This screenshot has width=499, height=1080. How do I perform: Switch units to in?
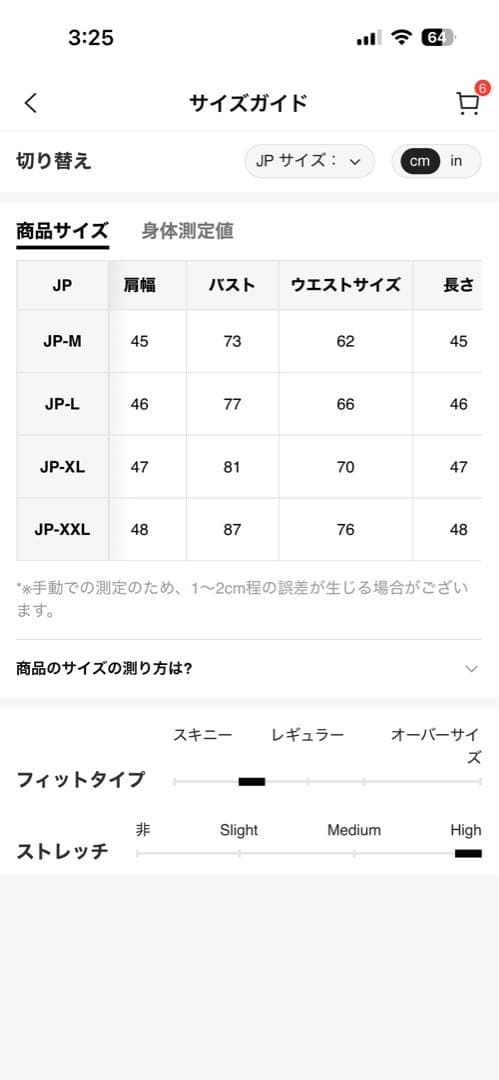click(x=456, y=161)
